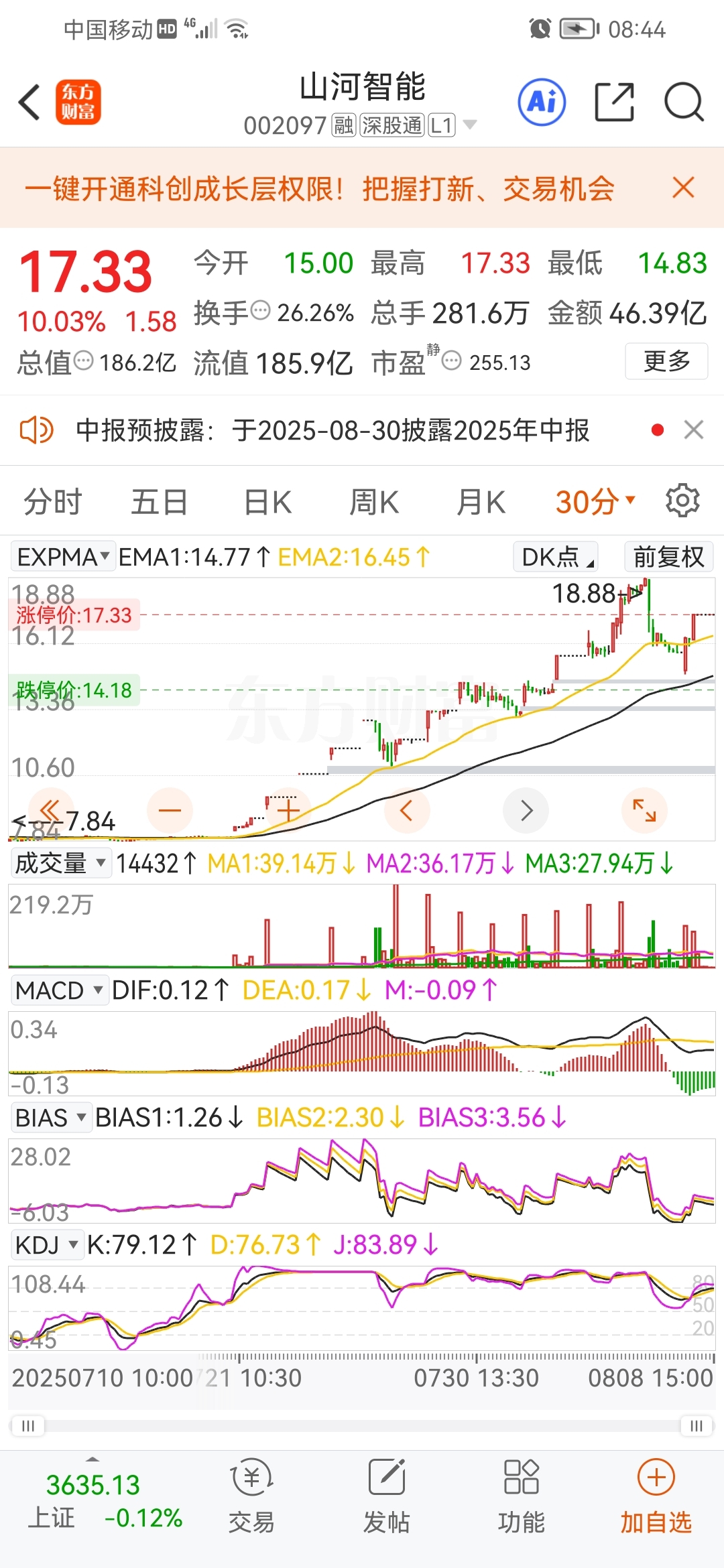724x1568 pixels.
Task: Switch to 分时 chart tab
Action: [53, 502]
